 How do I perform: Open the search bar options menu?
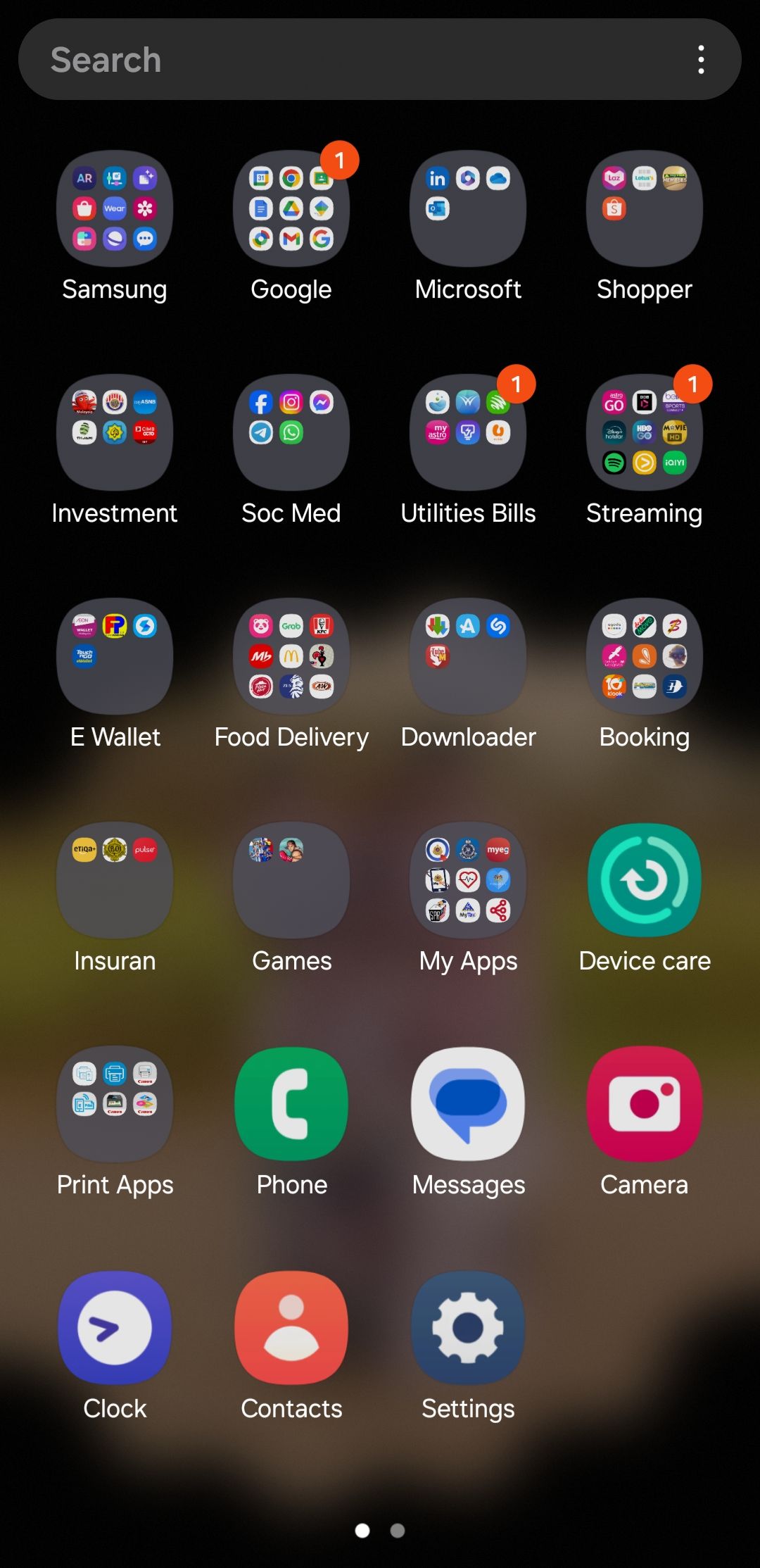[701, 59]
